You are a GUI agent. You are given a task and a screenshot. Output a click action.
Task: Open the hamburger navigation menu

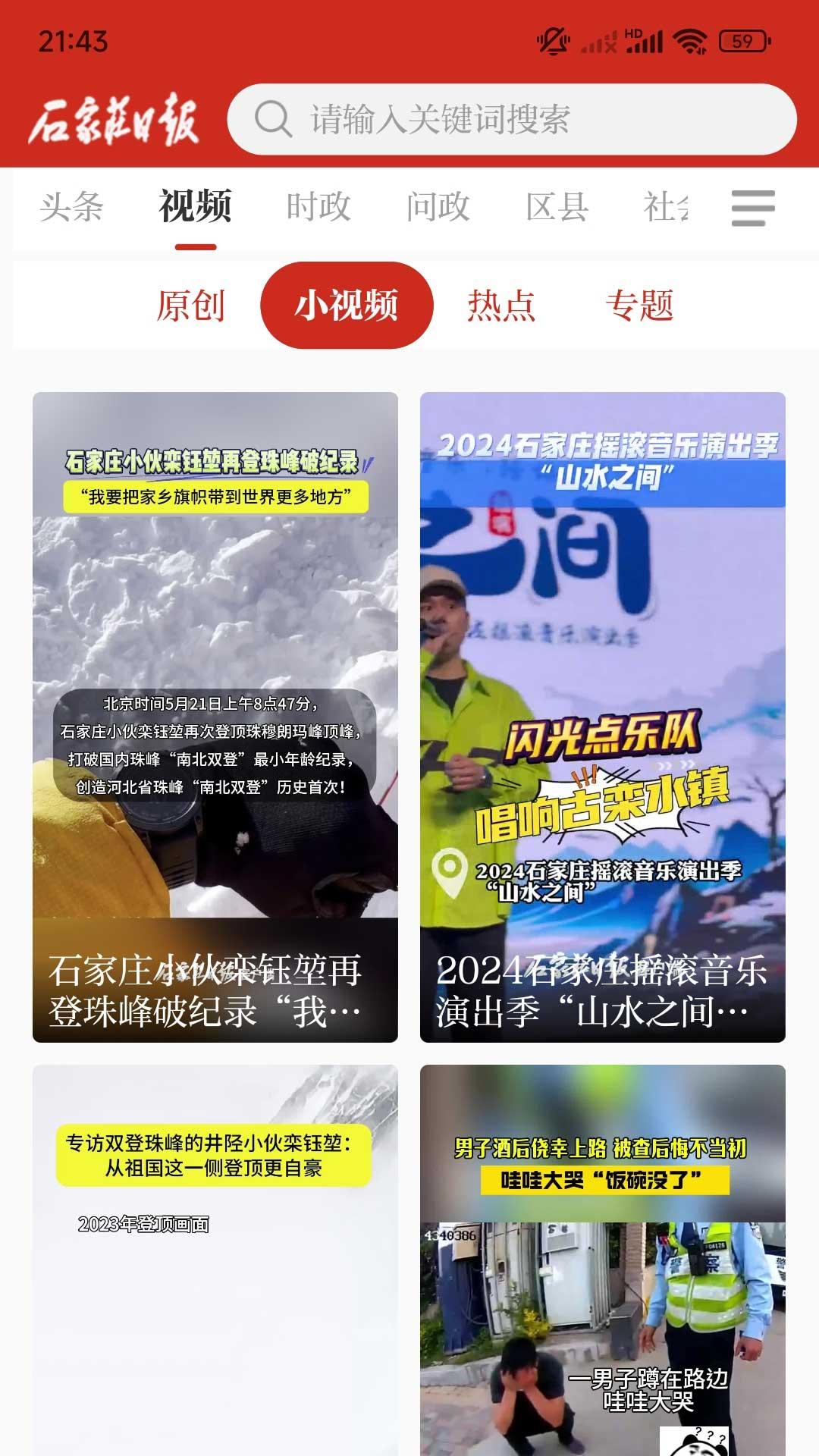pyautogui.click(x=752, y=206)
